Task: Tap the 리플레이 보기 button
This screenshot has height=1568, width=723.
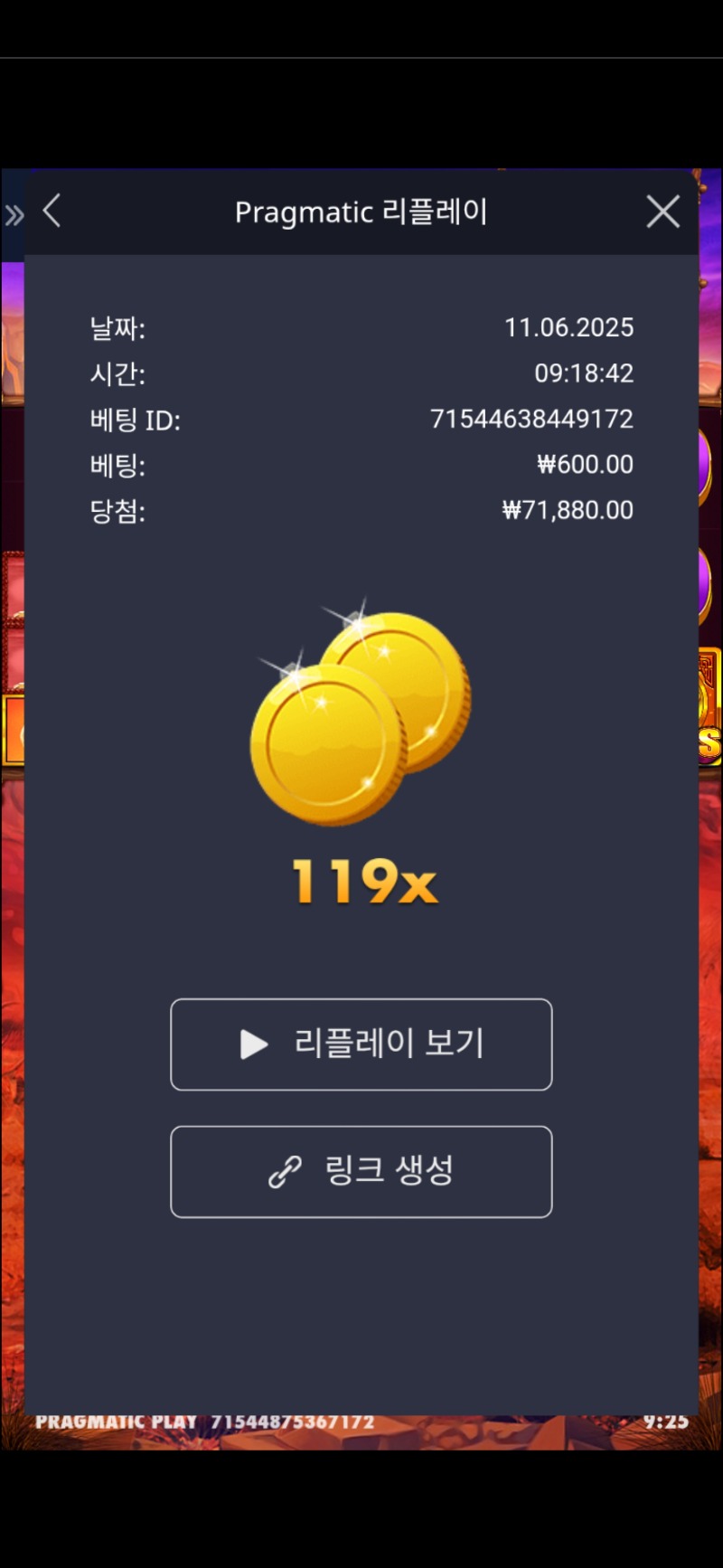Action: pyautogui.click(x=361, y=1044)
